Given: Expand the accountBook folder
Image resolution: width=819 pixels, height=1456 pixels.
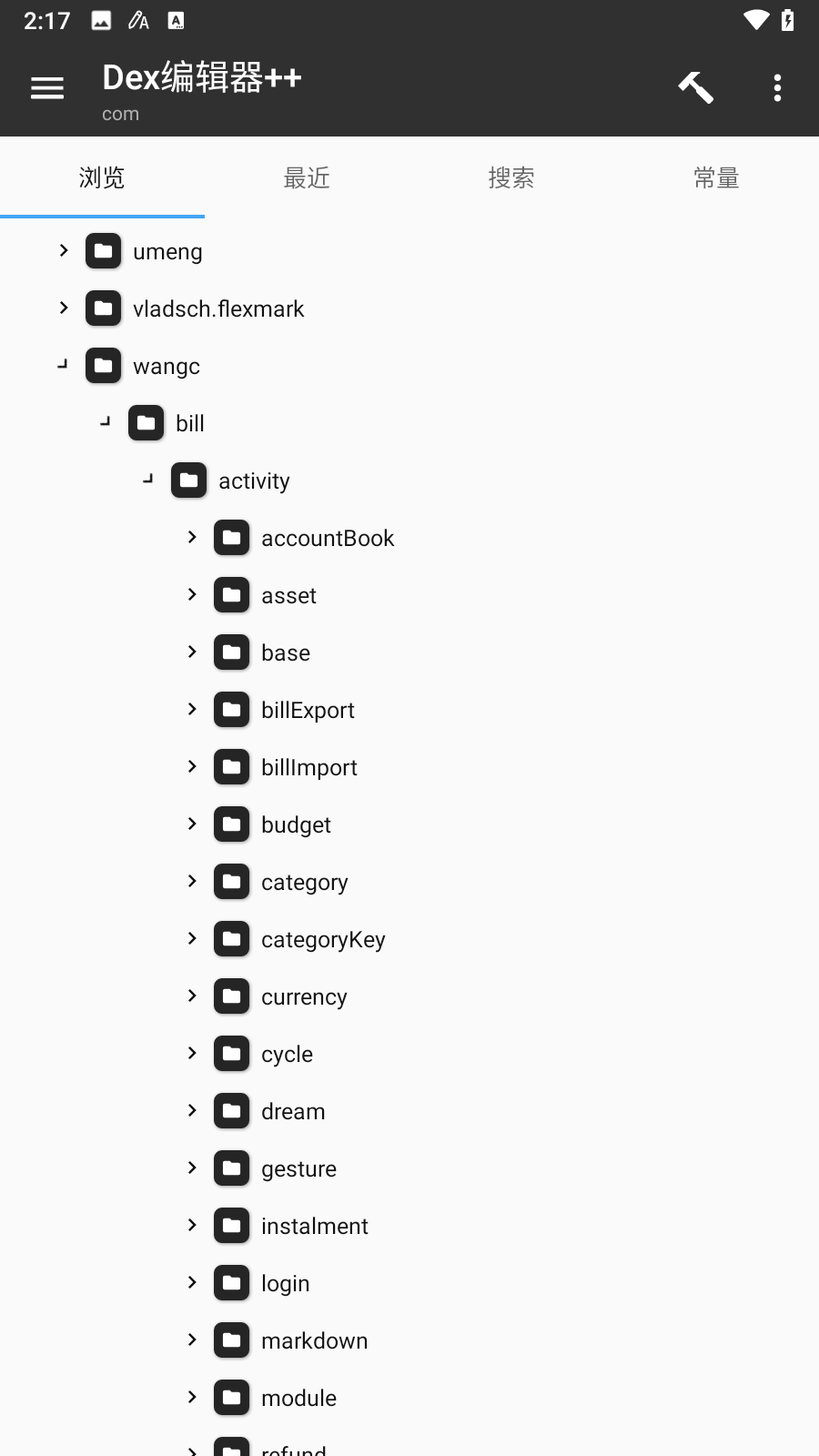Looking at the screenshot, I should [192, 537].
